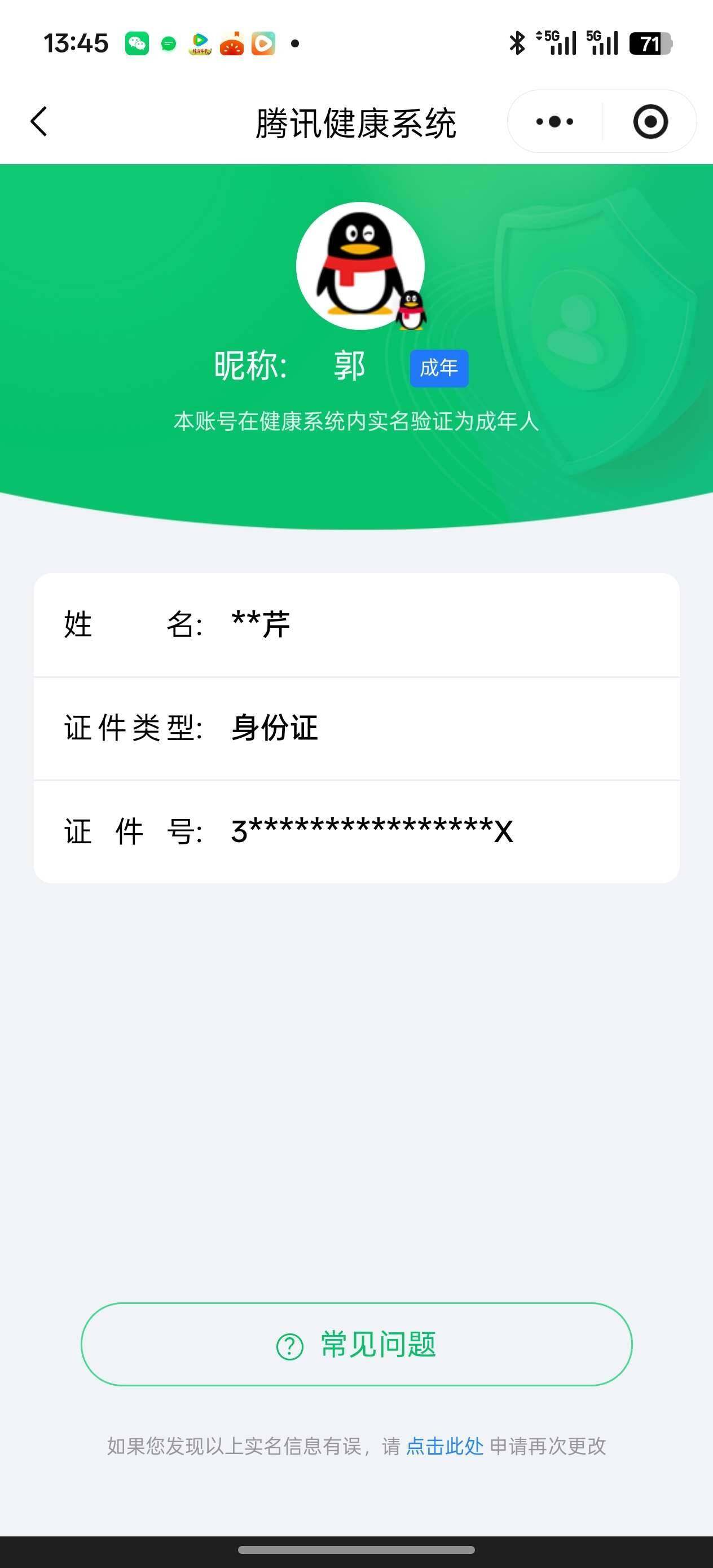Open the 腾讯健康系统 title bar
This screenshot has height=1568, width=713.
click(x=356, y=121)
